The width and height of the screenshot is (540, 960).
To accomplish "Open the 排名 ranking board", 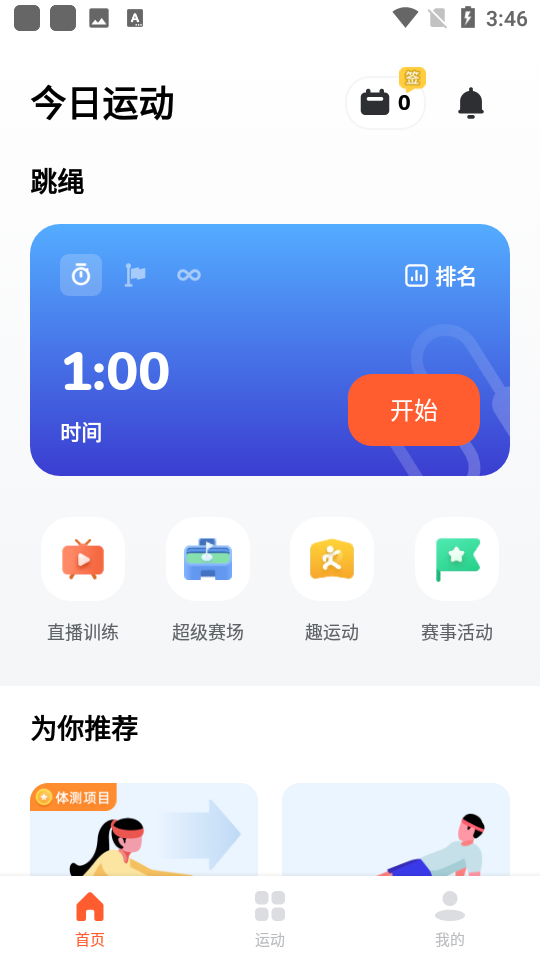I will (440, 276).
